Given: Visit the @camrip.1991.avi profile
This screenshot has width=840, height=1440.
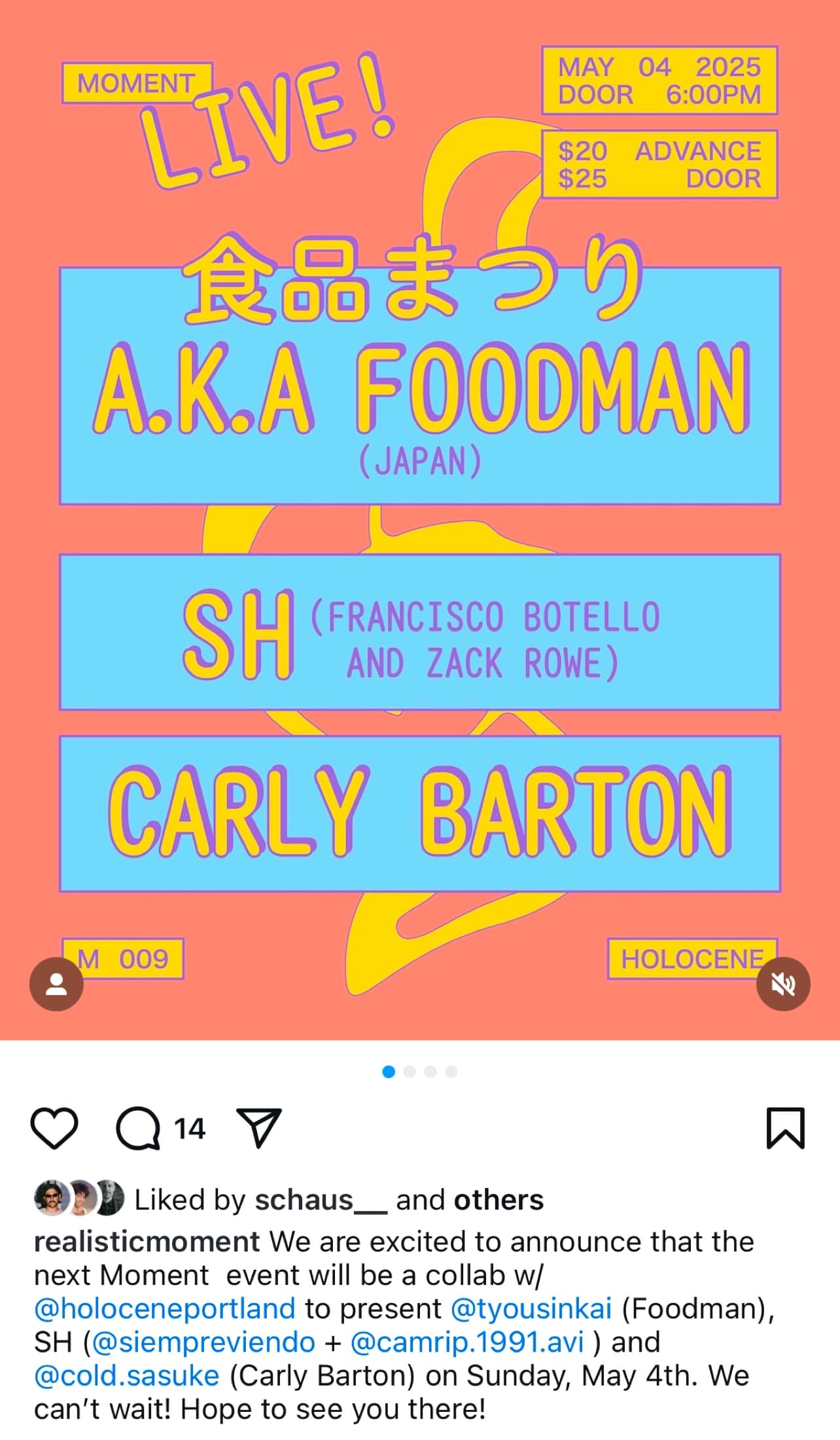Looking at the screenshot, I should tap(467, 1342).
